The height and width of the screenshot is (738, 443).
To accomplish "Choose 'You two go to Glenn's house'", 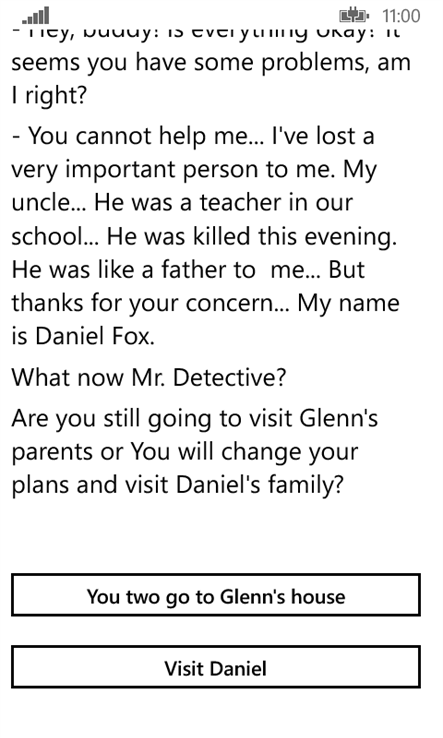I will pyautogui.click(x=216, y=595).
